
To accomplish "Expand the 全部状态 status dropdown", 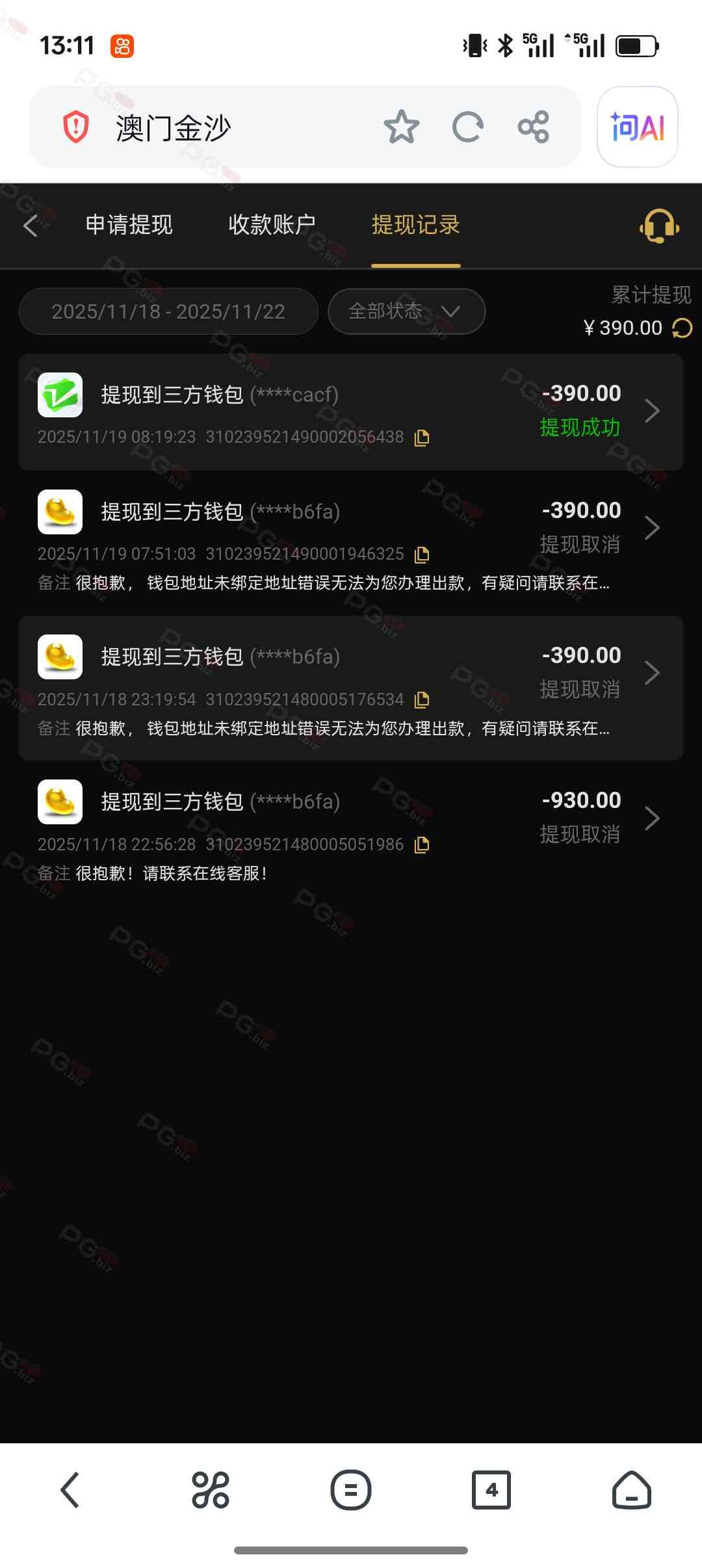I will pyautogui.click(x=406, y=311).
